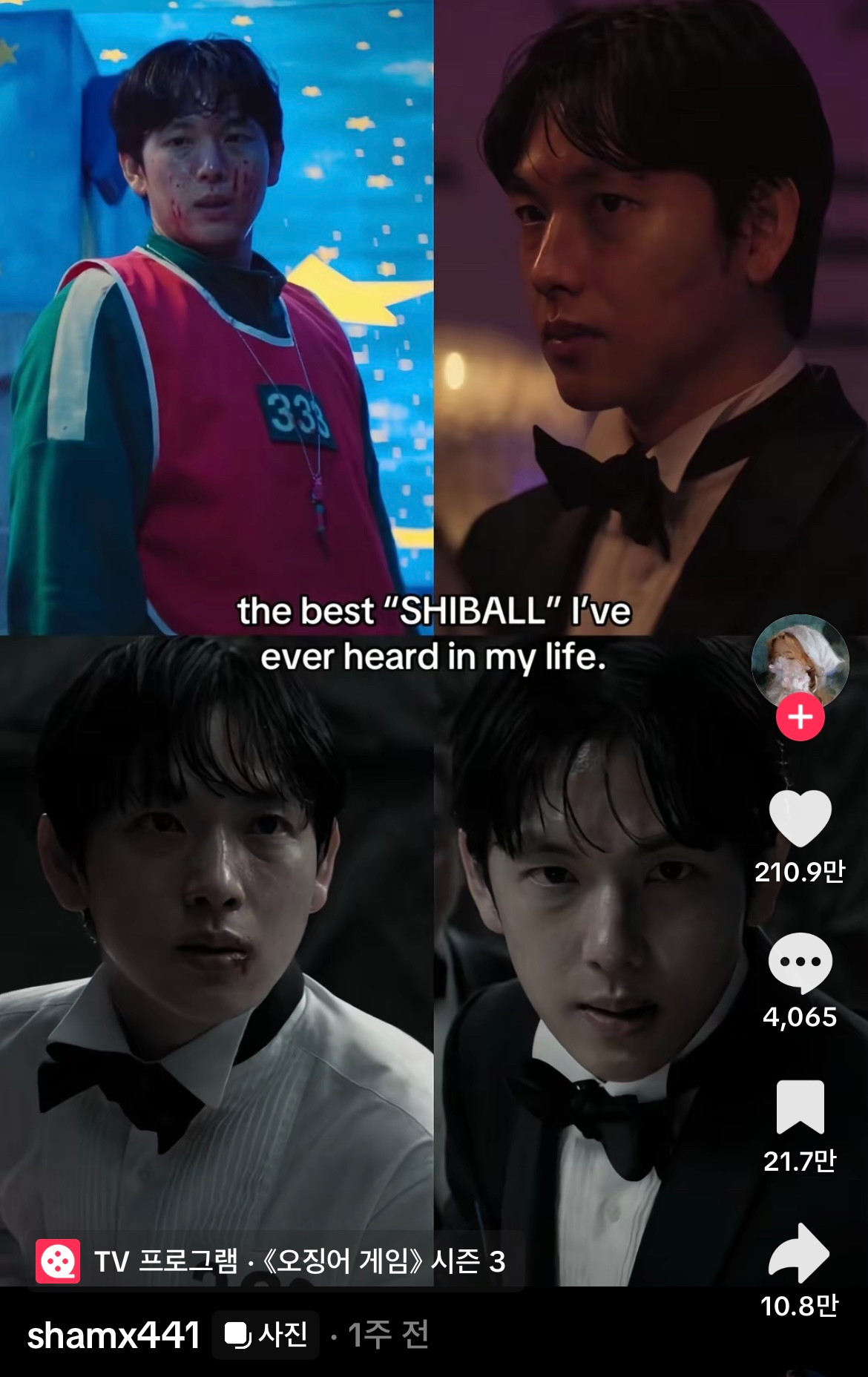Like this post with the heart icon

pos(800,818)
